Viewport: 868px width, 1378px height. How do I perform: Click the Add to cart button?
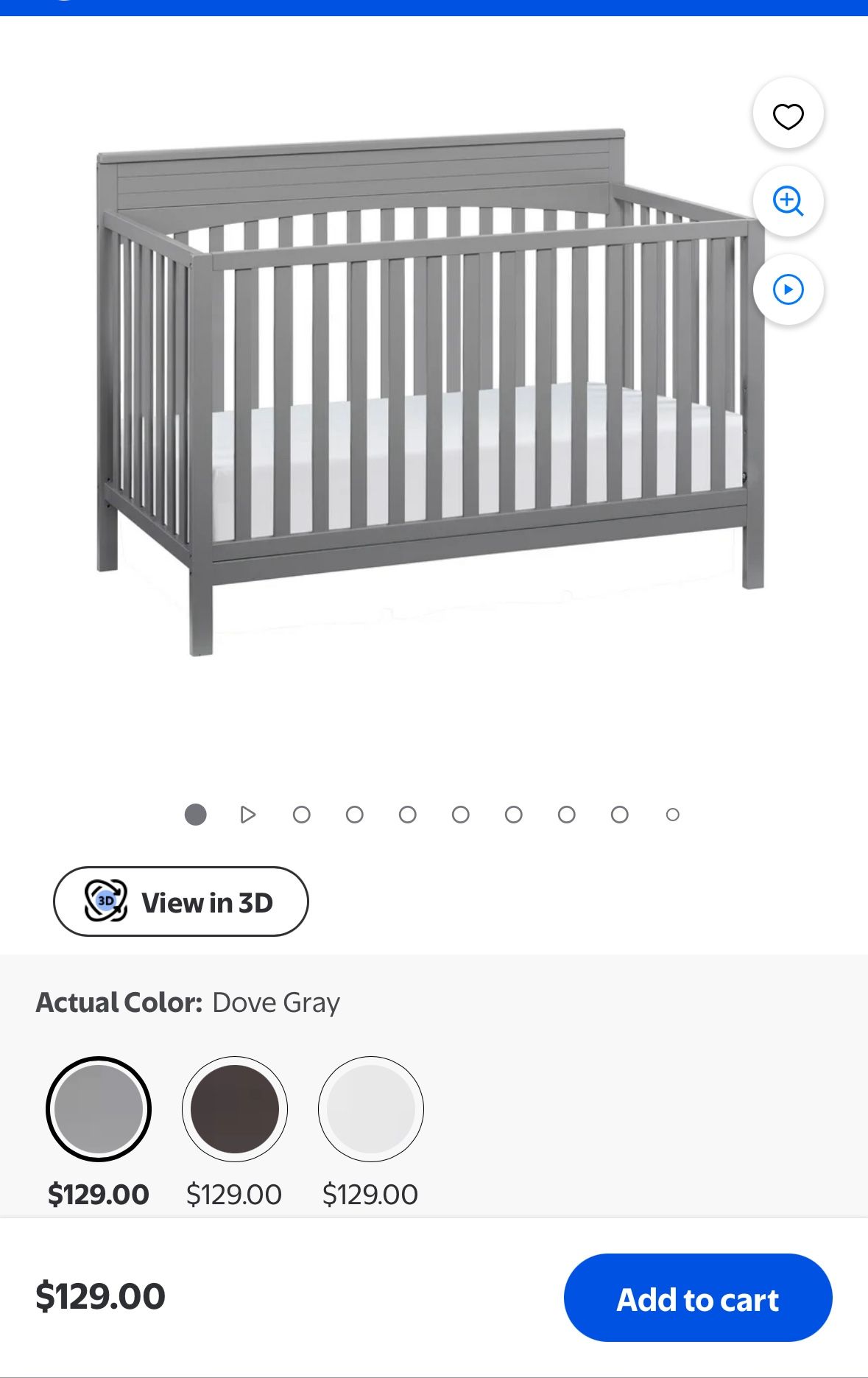[697, 1298]
